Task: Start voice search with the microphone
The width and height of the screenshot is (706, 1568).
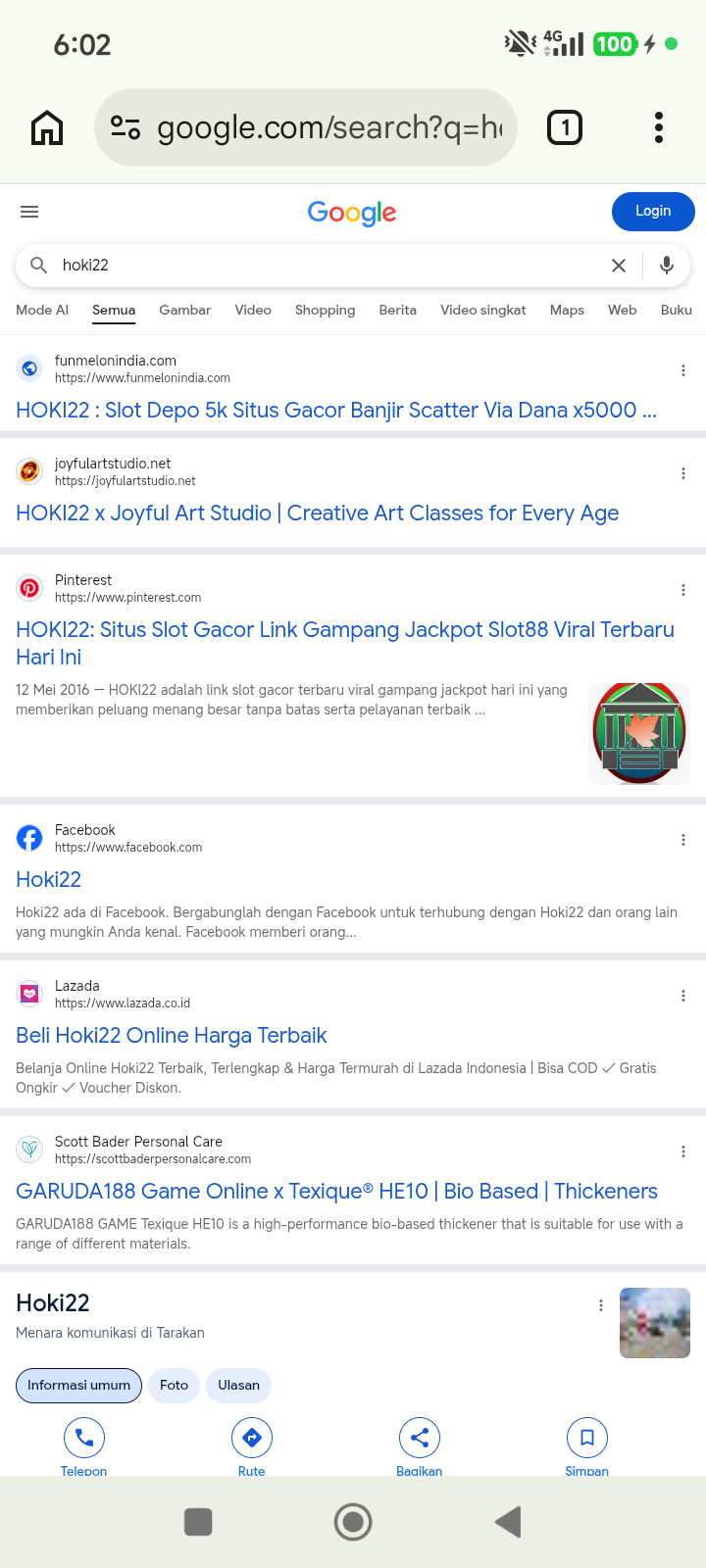Action: pos(667,266)
